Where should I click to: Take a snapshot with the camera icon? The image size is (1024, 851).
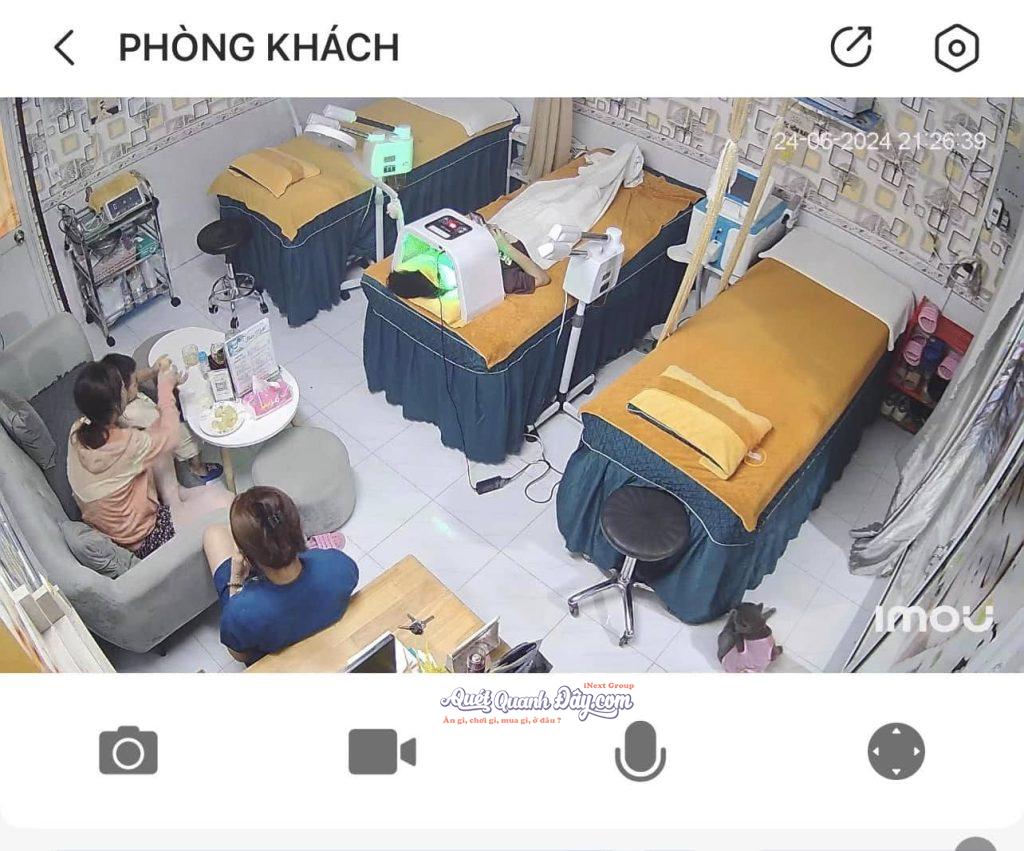[128, 751]
